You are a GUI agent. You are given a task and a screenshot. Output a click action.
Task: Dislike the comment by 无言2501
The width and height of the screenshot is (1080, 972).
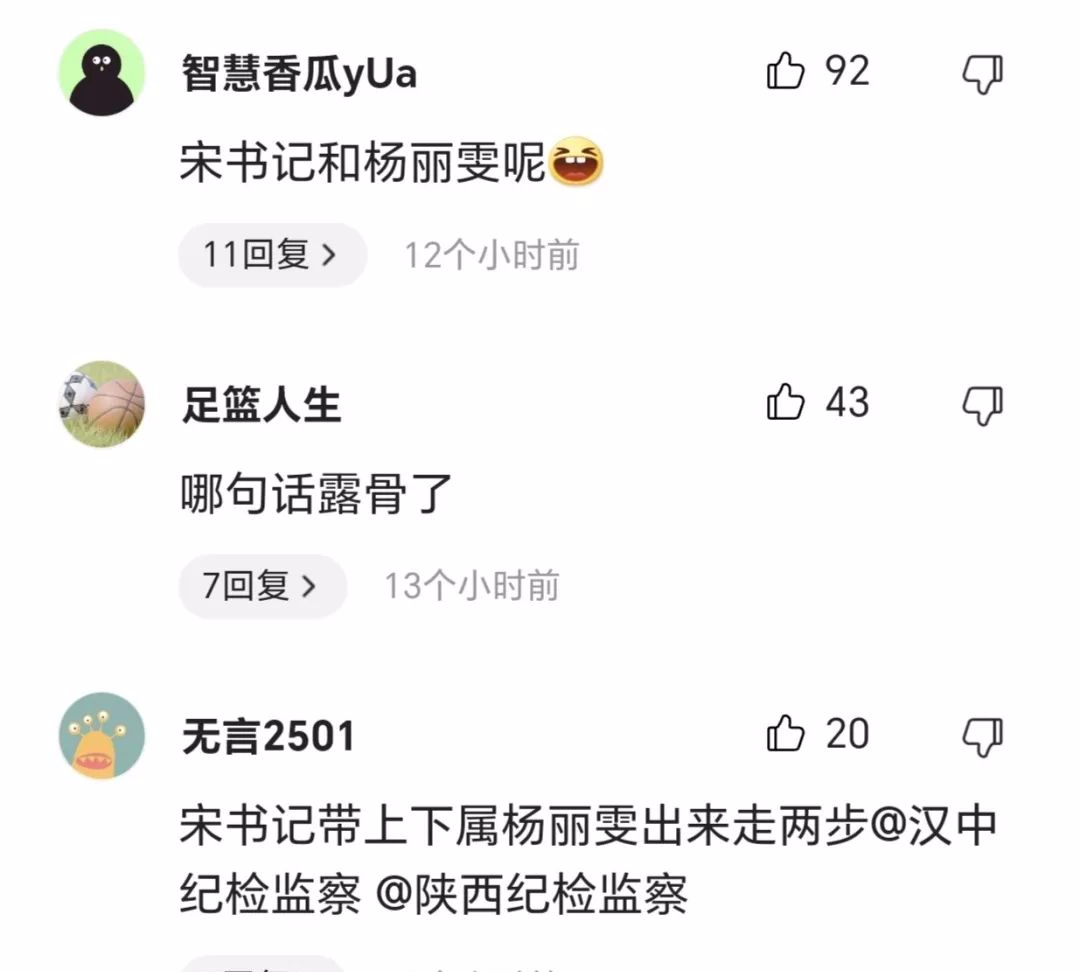pyautogui.click(x=982, y=737)
